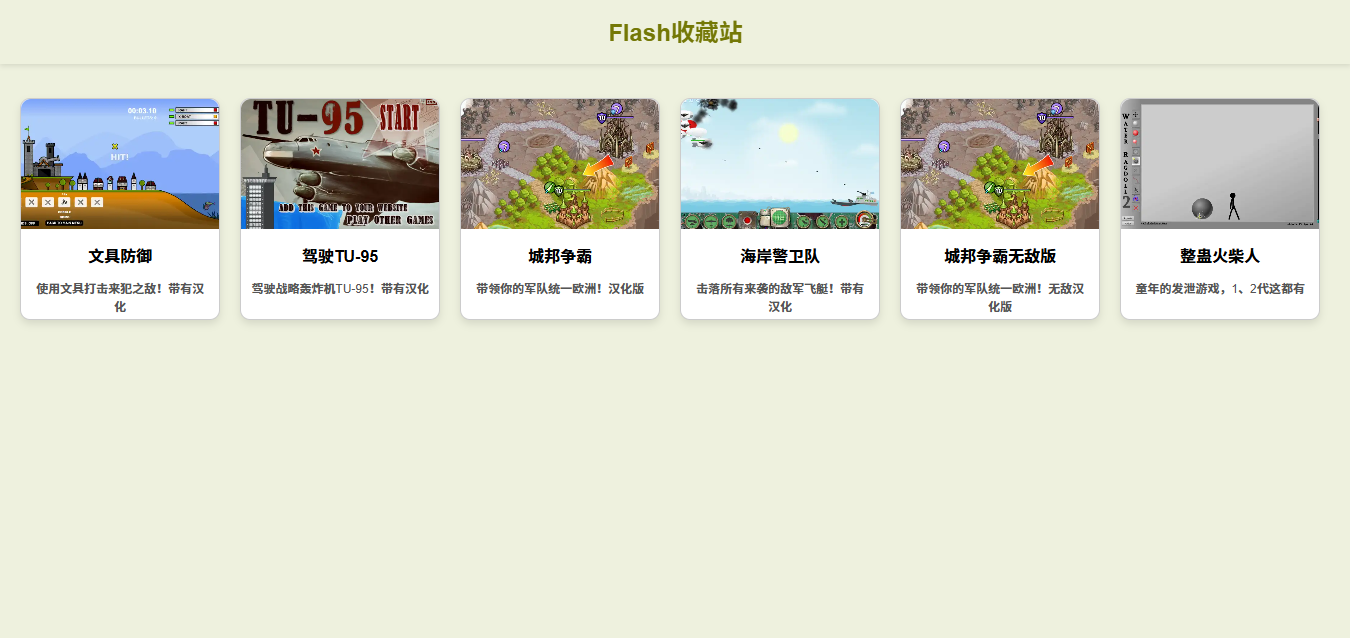Screen dimensions: 1350x638
Task: Select the 城邦争霸 game card
Action: [x=560, y=209]
